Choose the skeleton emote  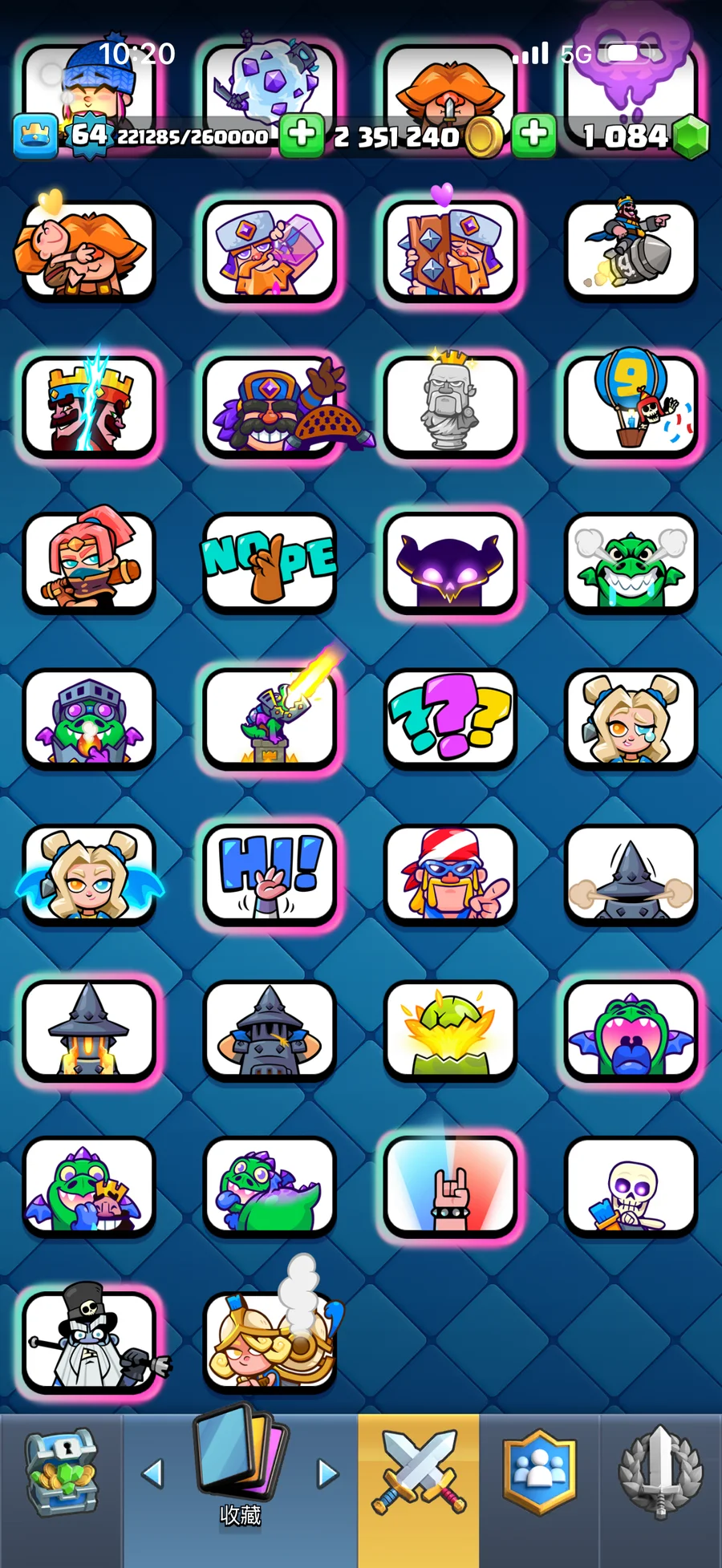point(631,1186)
